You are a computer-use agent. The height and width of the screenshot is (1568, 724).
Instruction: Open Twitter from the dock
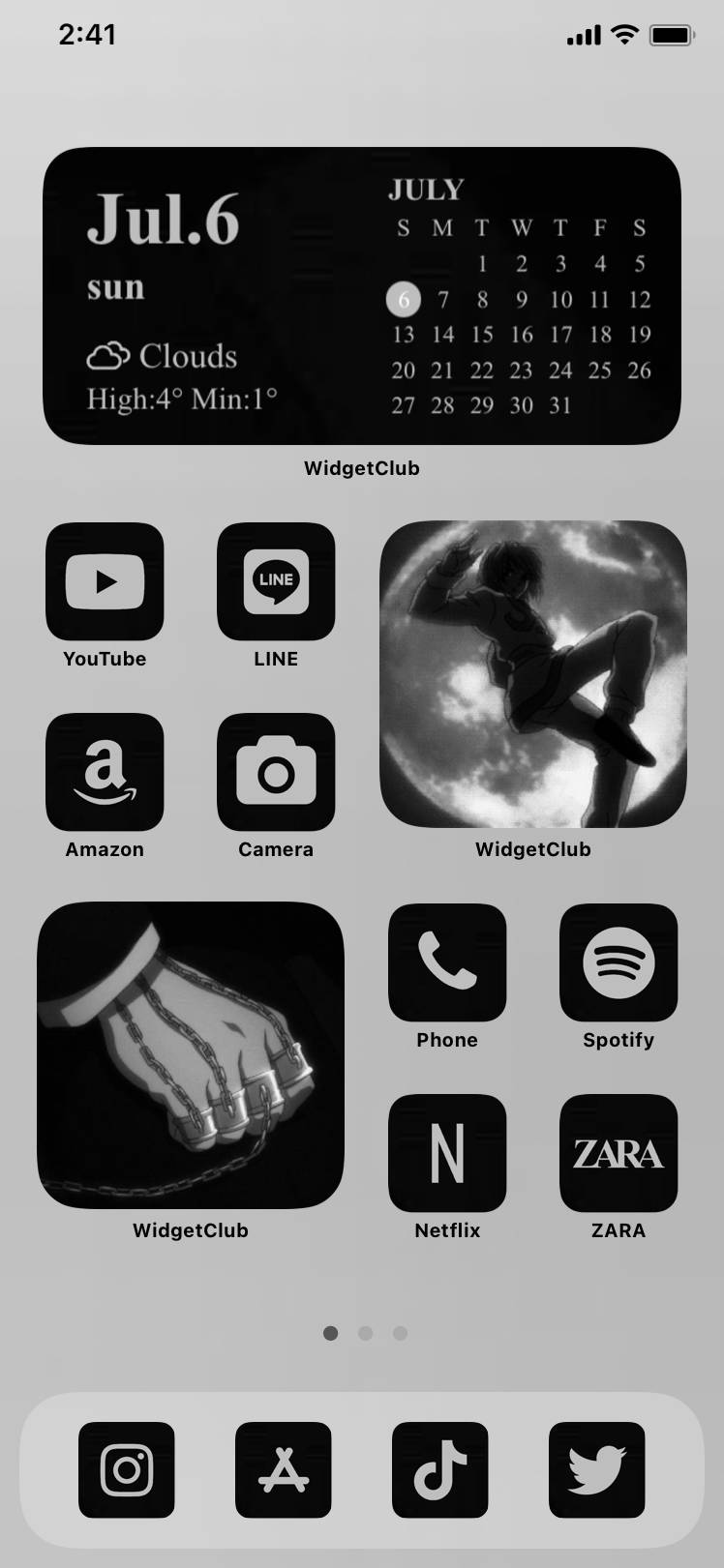(597, 1469)
